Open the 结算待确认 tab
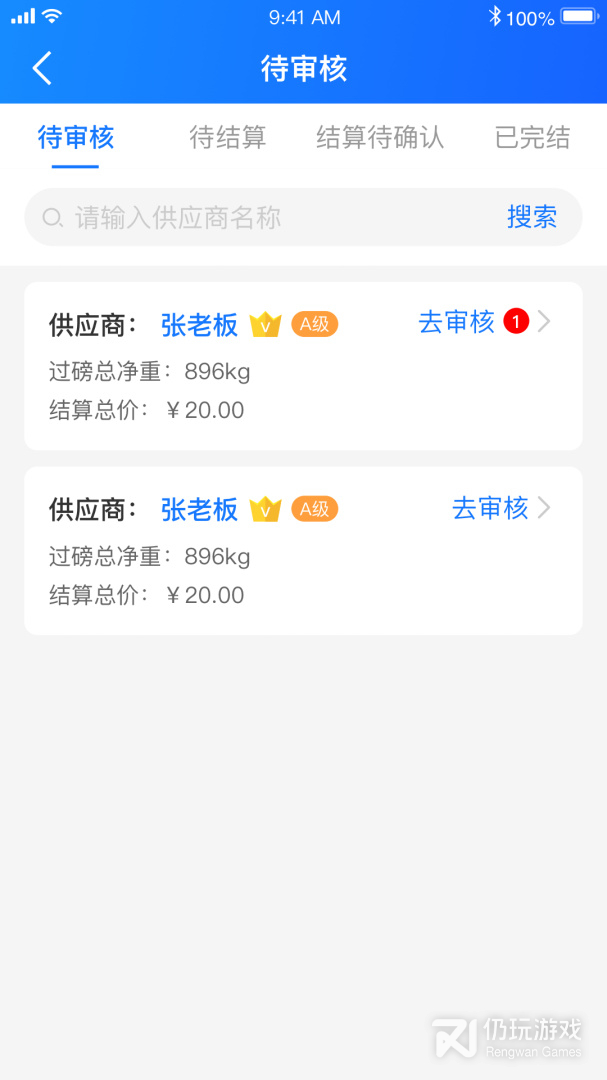Screen dimensions: 607x1080 coord(380,137)
